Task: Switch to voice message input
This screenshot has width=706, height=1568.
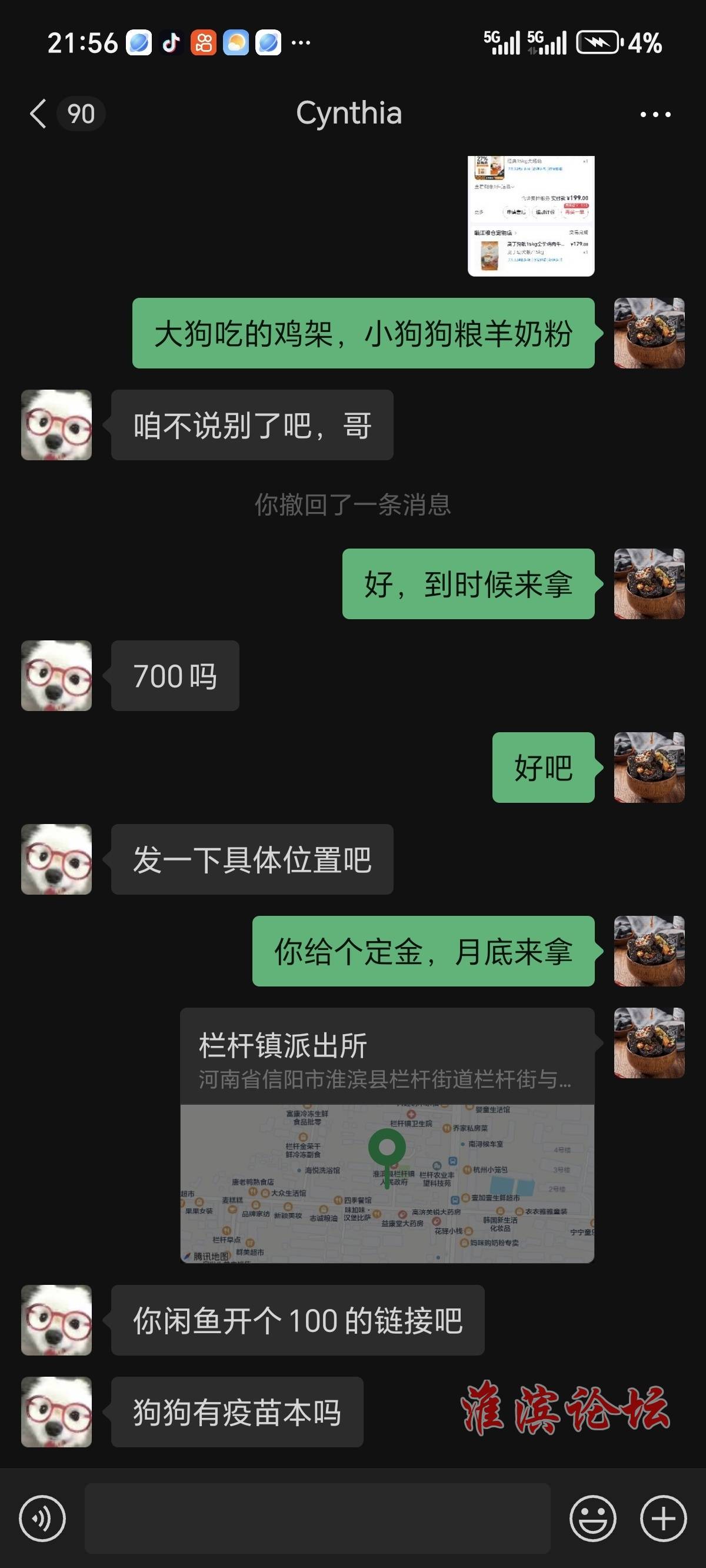Action: pos(42,1518)
